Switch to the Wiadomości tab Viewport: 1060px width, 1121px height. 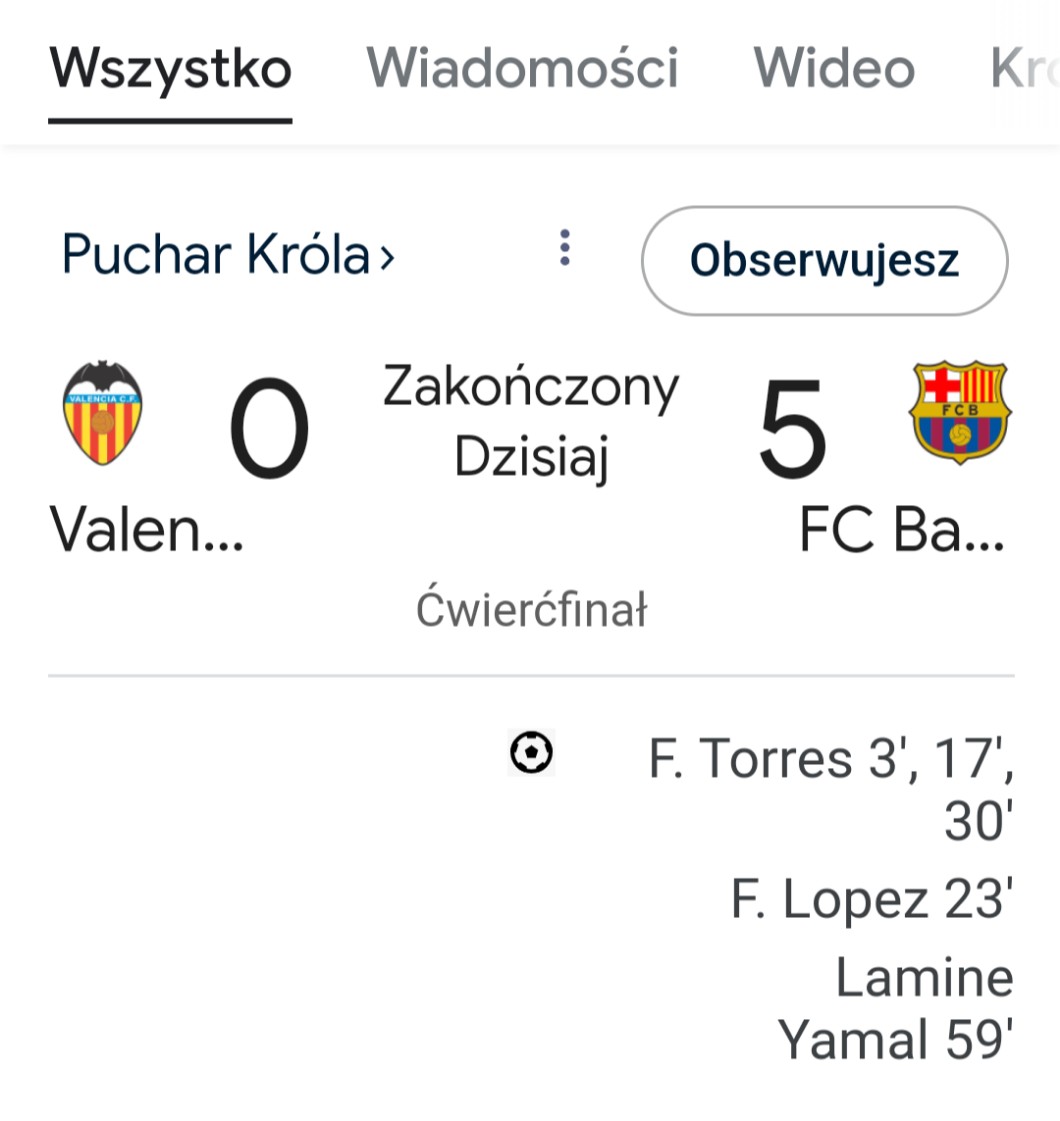click(x=522, y=68)
